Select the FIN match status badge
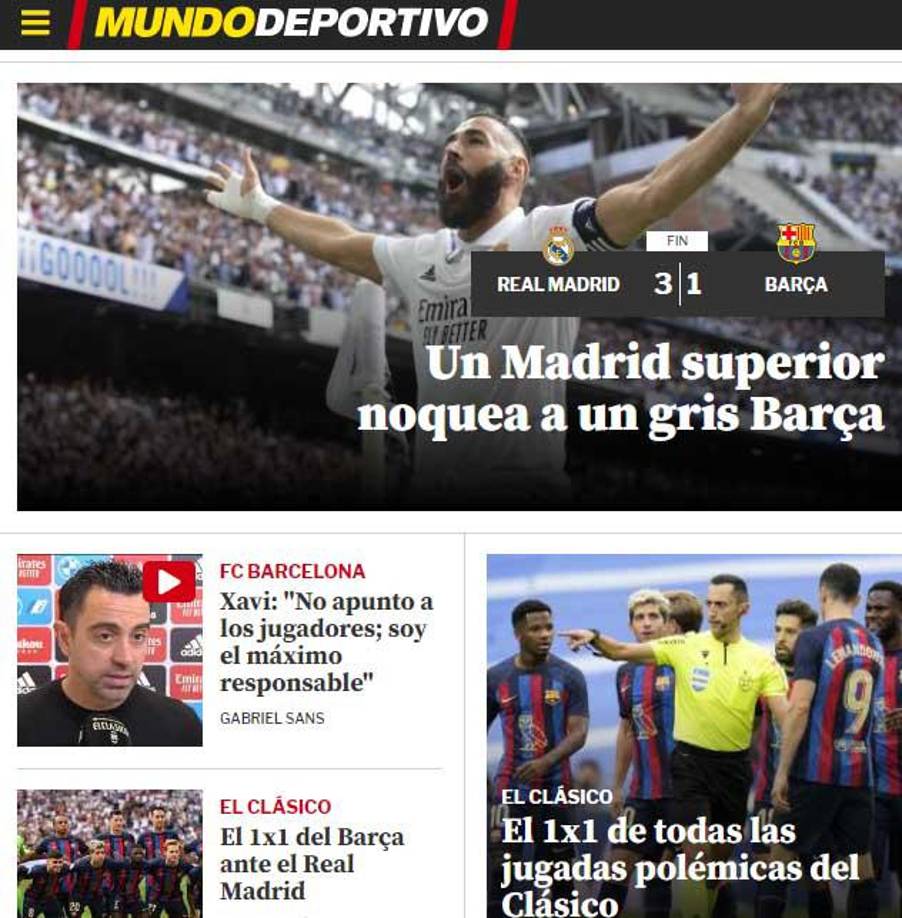Screen dimensions: 902x918 point(678,241)
